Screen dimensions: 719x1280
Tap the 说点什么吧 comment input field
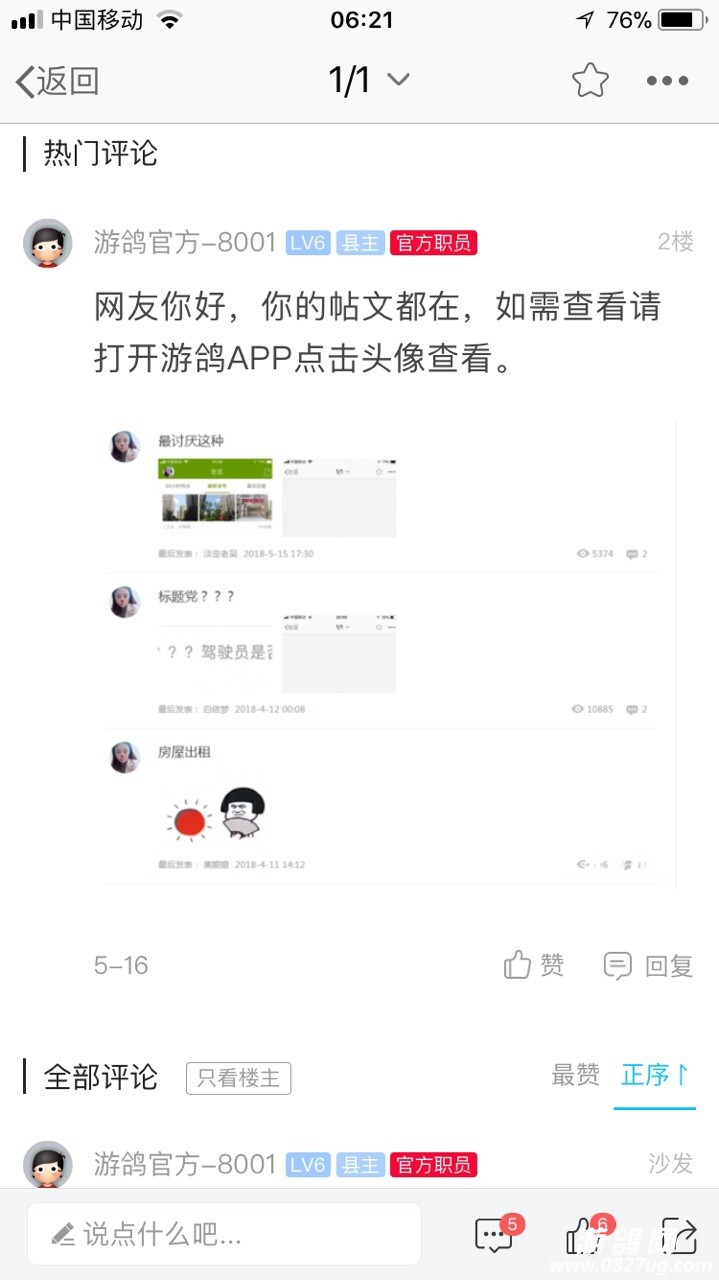pyautogui.click(x=224, y=1233)
